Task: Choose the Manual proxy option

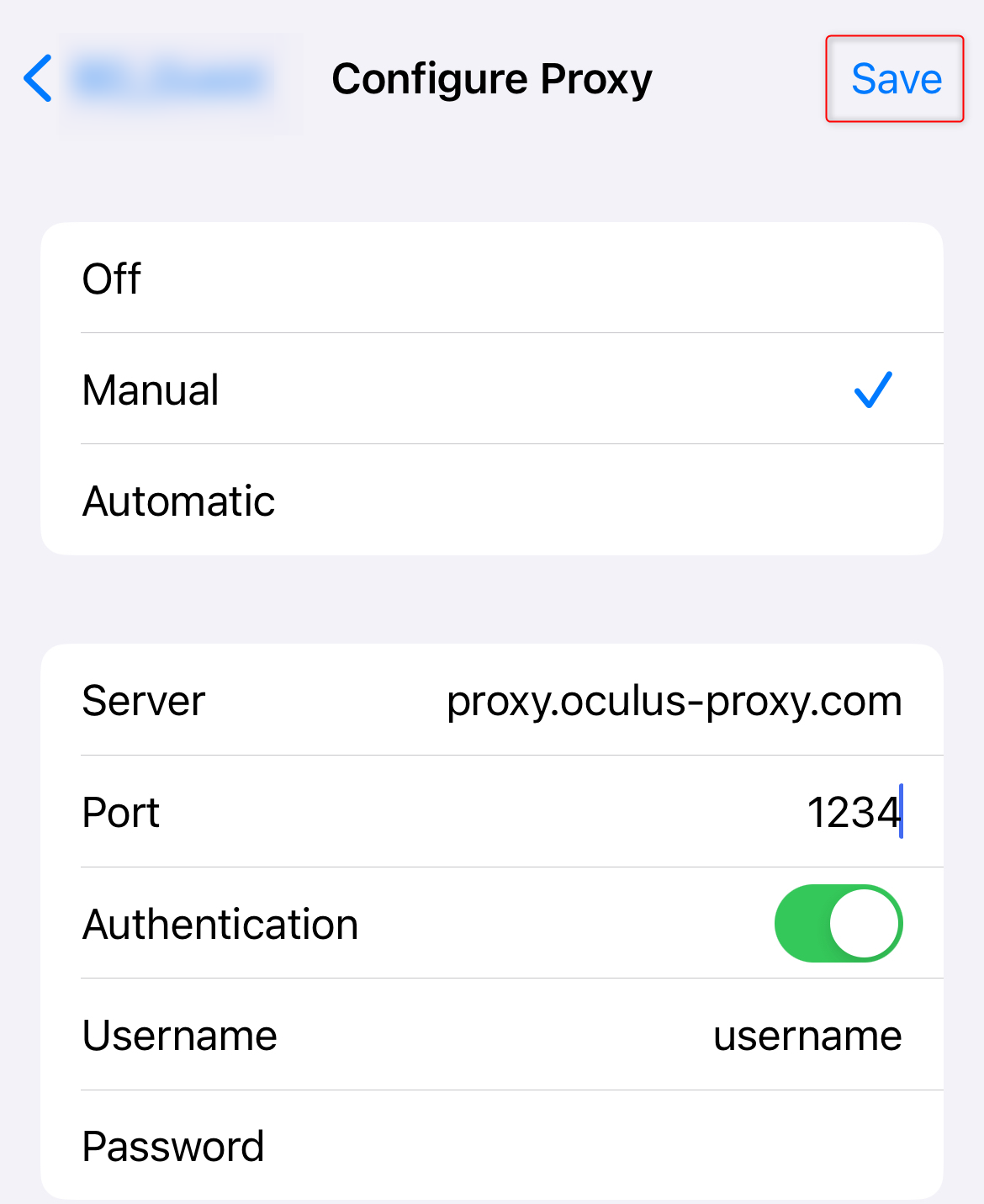Action: (492, 390)
